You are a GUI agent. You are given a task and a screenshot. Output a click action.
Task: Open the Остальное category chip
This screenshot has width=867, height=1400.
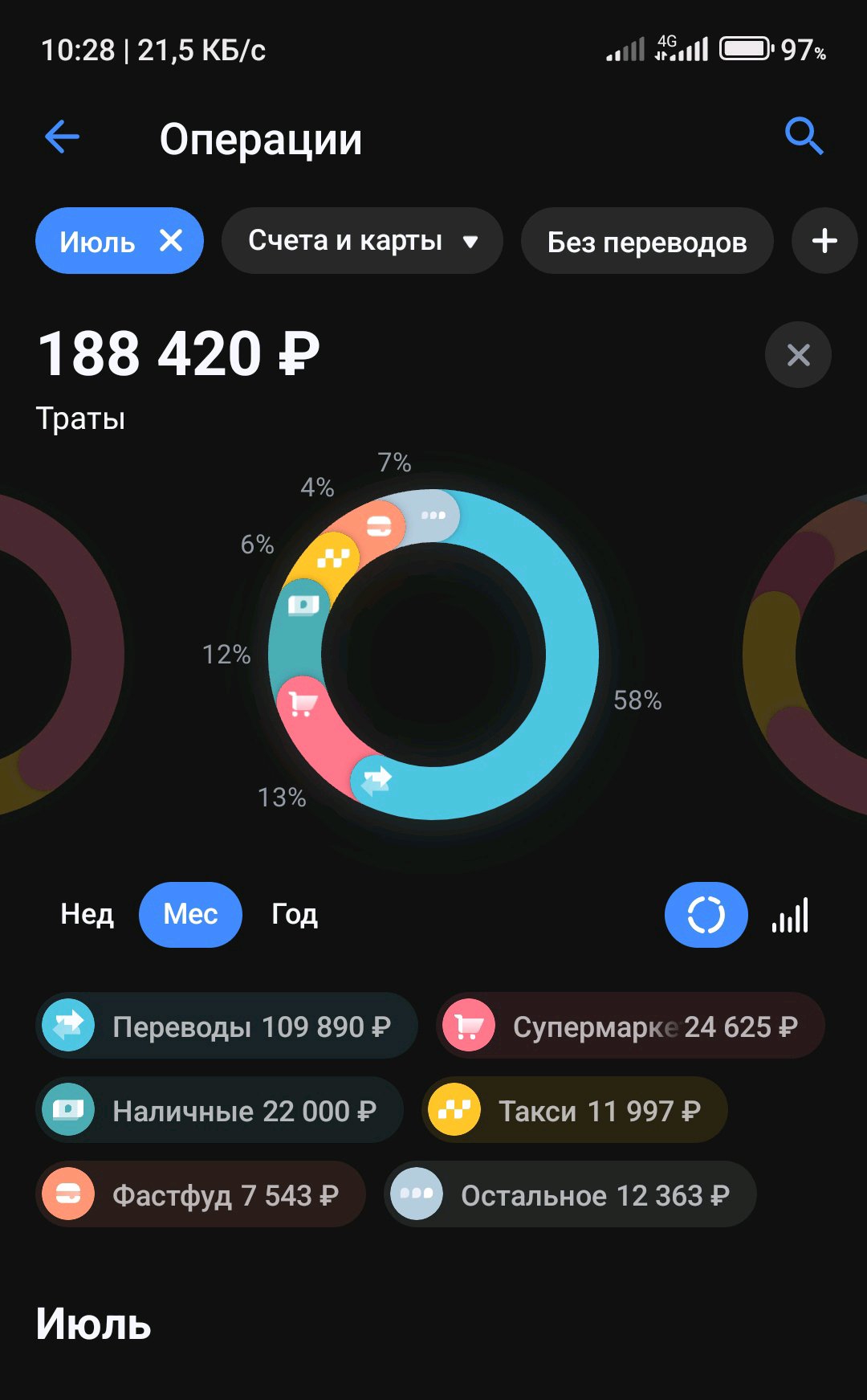(570, 1194)
